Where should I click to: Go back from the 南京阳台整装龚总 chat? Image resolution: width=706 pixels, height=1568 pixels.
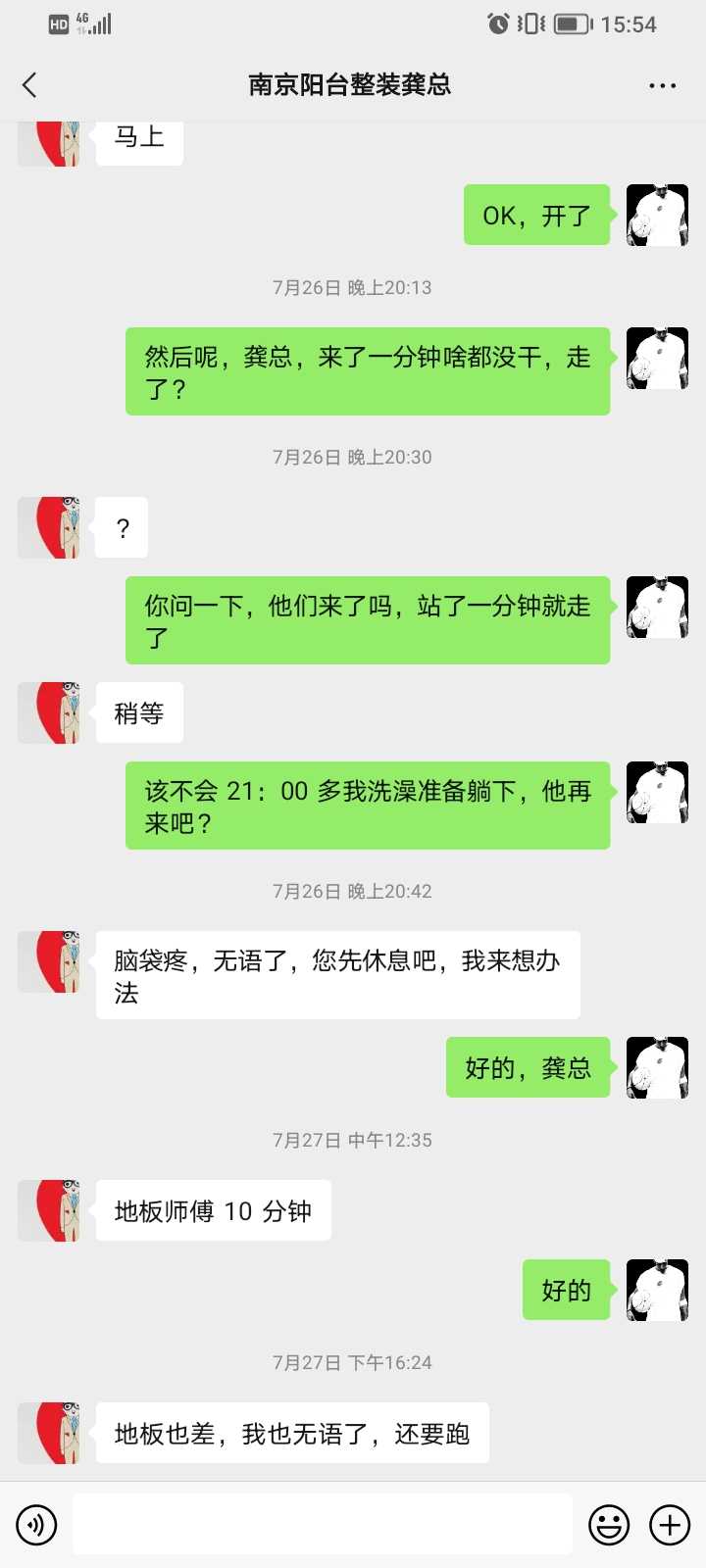29,85
